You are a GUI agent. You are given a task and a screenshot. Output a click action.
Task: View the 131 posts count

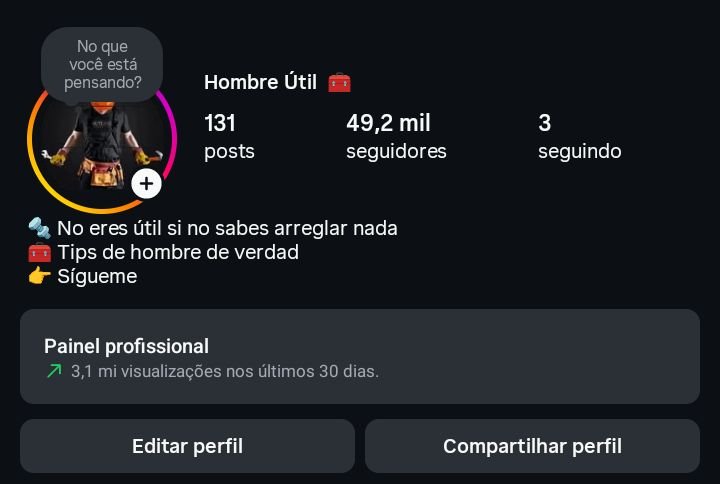tap(229, 136)
